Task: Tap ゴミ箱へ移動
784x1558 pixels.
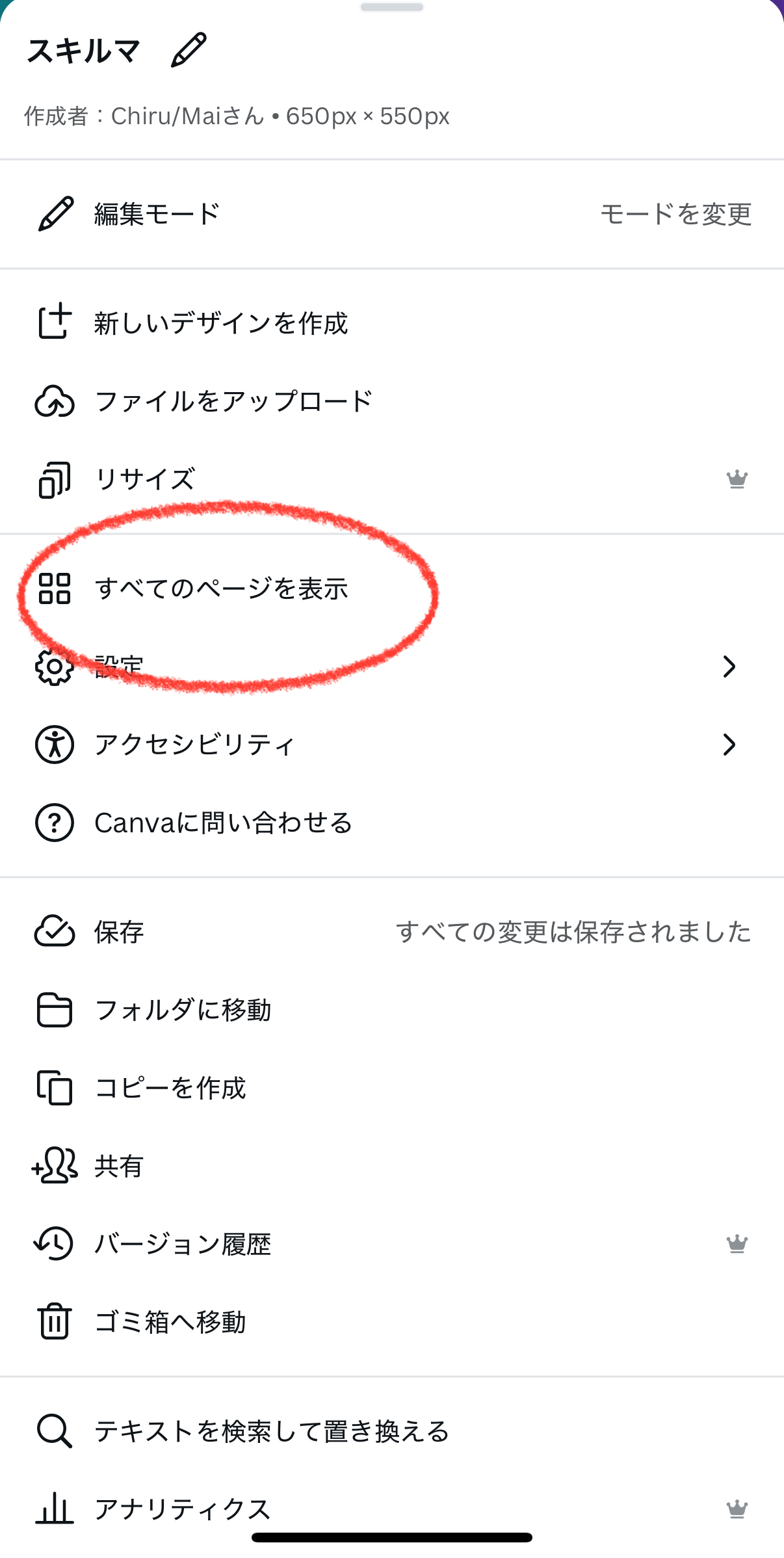Action: pos(392,1322)
